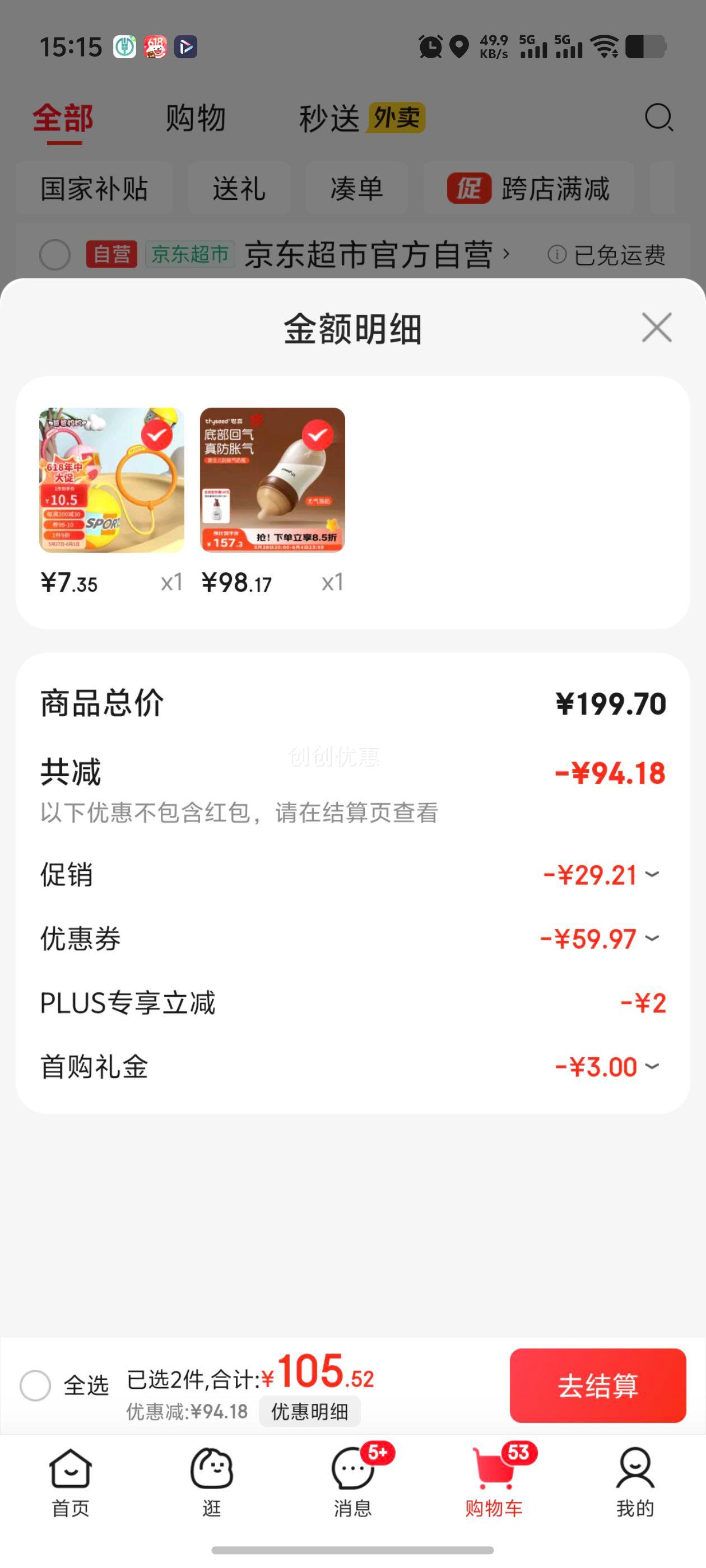
Task: Select the 购物车 tab
Action: [494, 1483]
